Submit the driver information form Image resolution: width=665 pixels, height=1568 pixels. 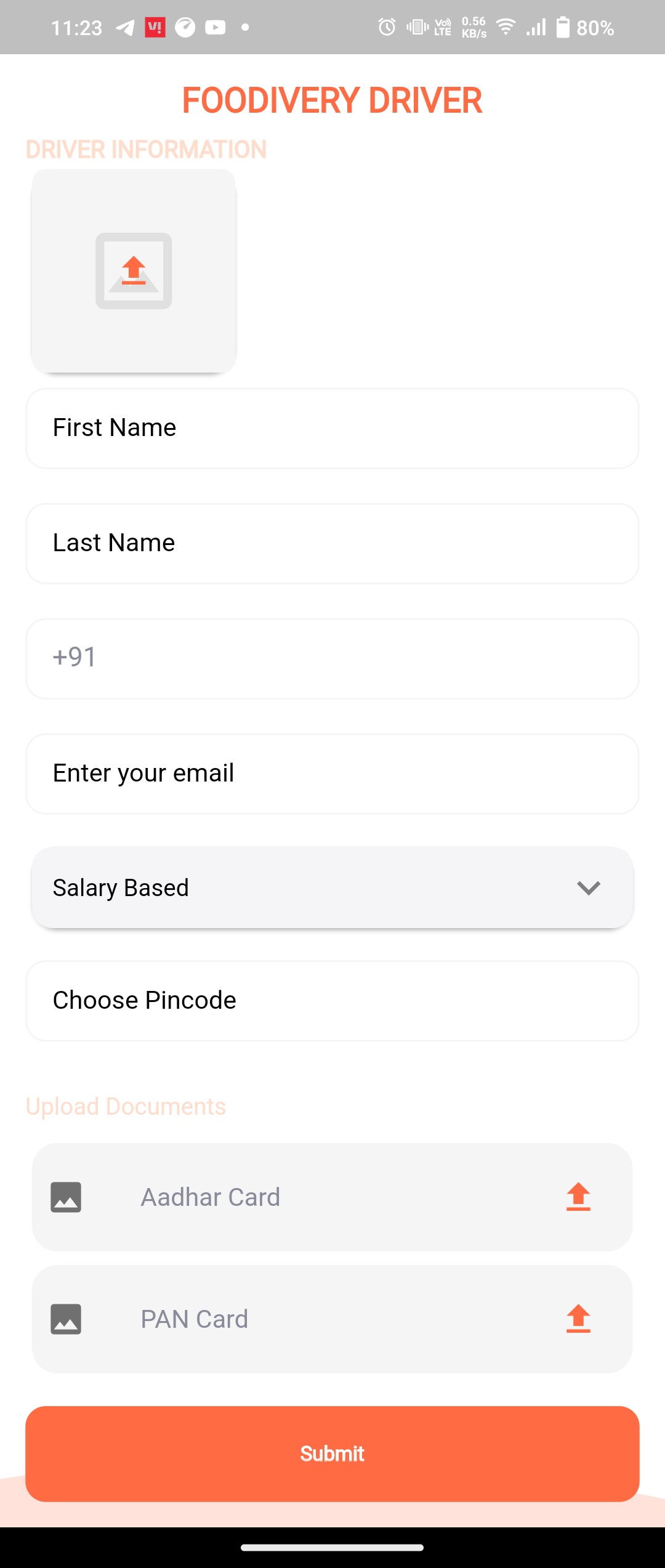click(x=332, y=1453)
